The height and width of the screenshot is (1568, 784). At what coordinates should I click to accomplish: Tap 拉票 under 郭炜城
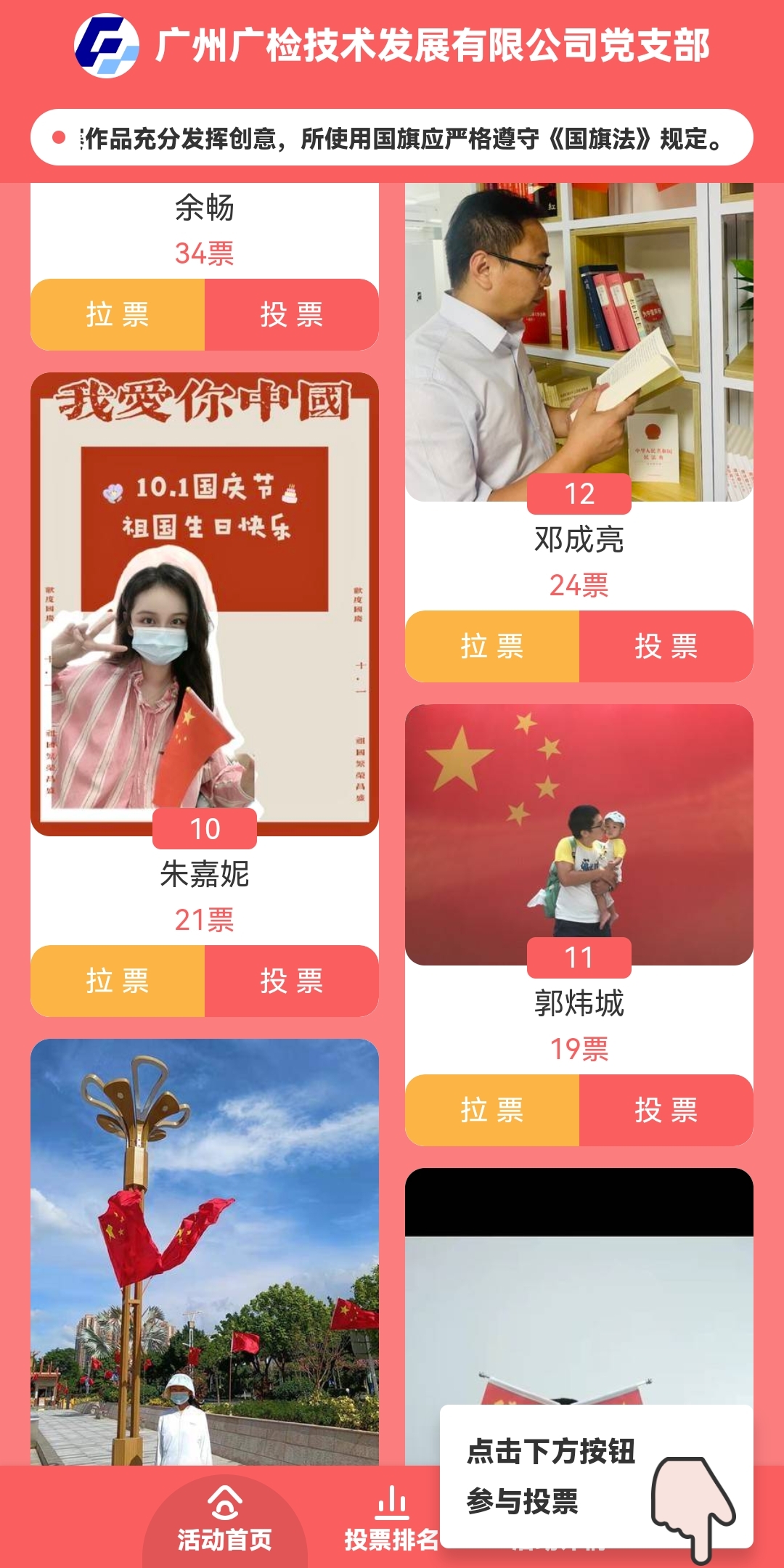point(492,1110)
